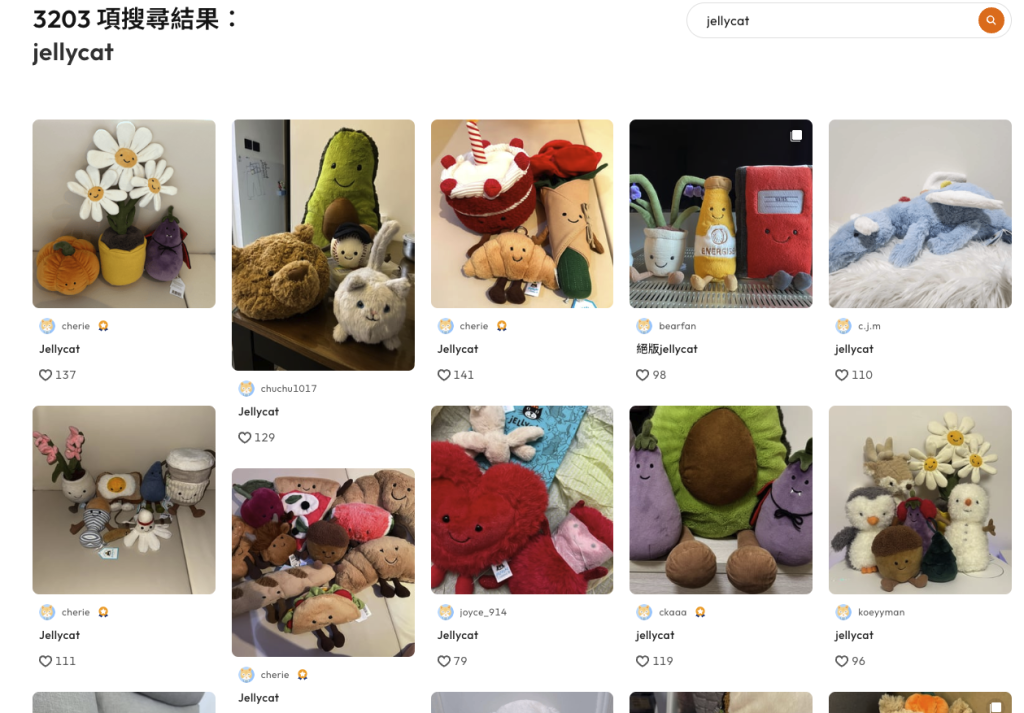Screen dimensions: 1024x713
Task: Open cherie's cake and croissant post
Action: coord(521,214)
